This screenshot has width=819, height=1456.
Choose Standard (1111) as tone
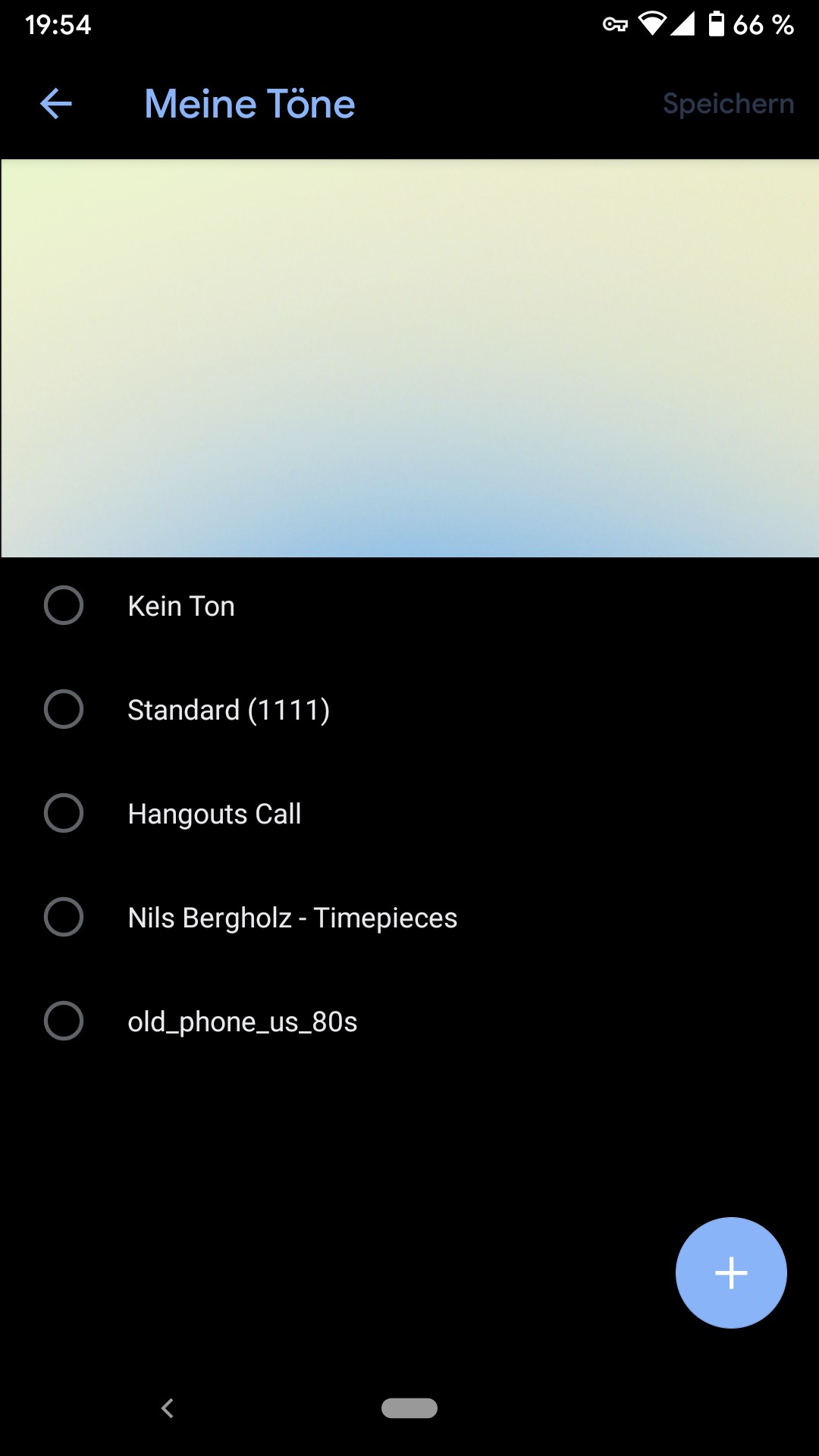[x=64, y=709]
